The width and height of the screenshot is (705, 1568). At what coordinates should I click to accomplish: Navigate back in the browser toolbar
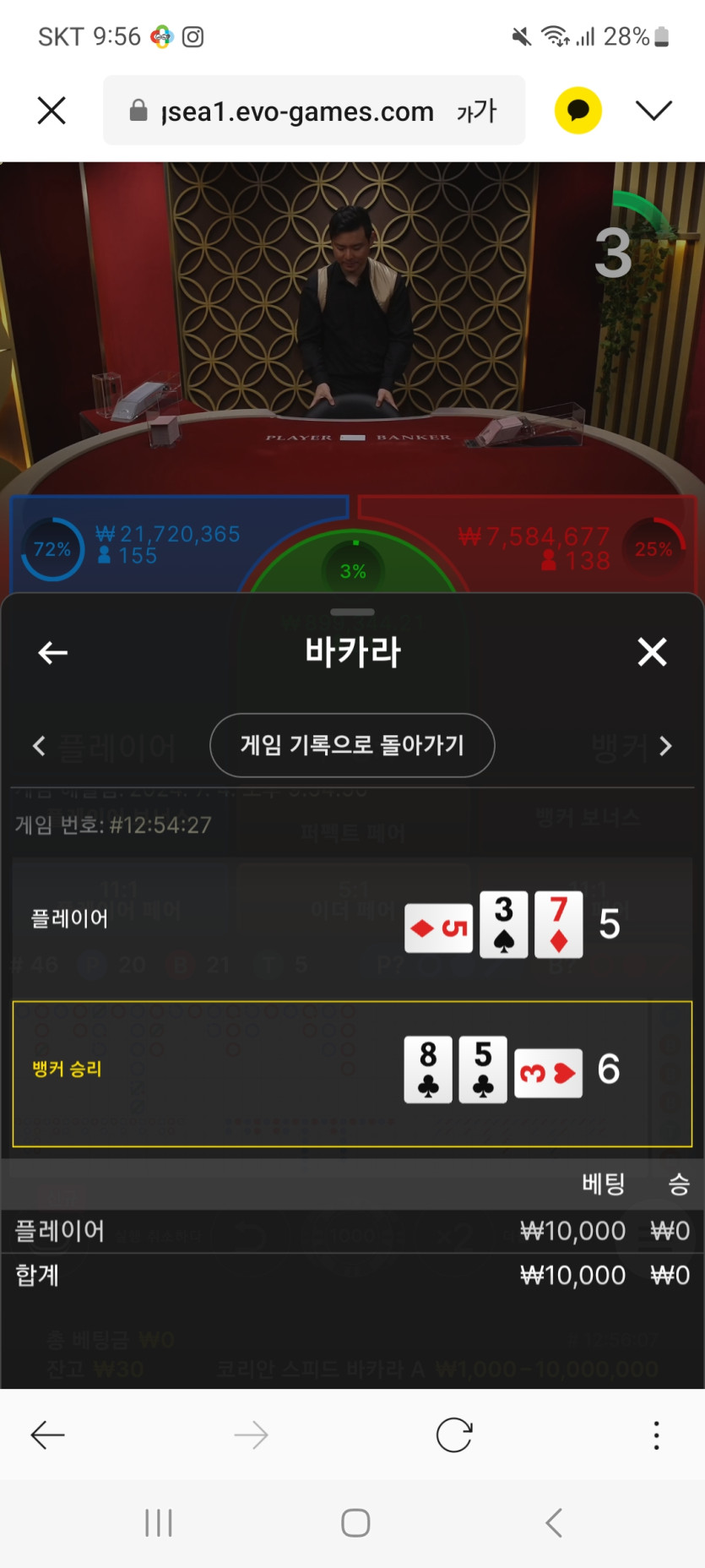coord(47,1435)
